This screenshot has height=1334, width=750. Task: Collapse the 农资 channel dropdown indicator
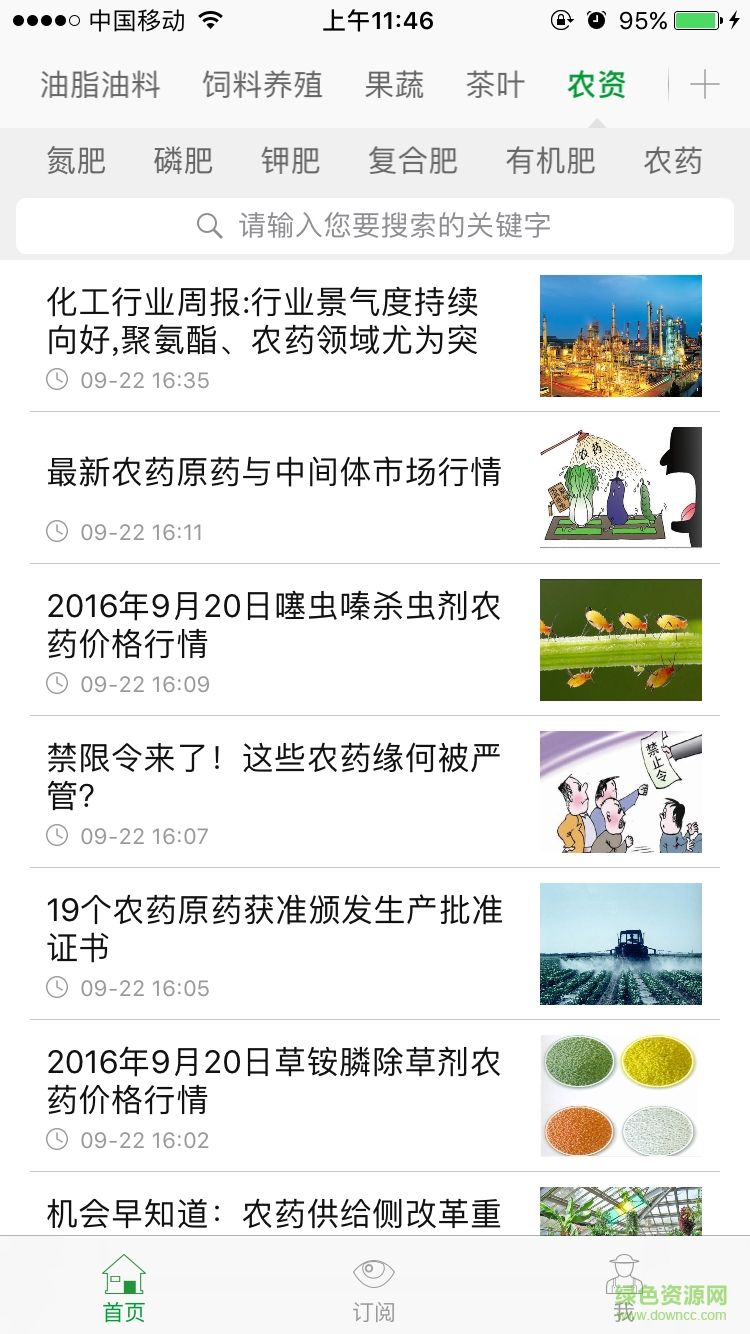(597, 122)
